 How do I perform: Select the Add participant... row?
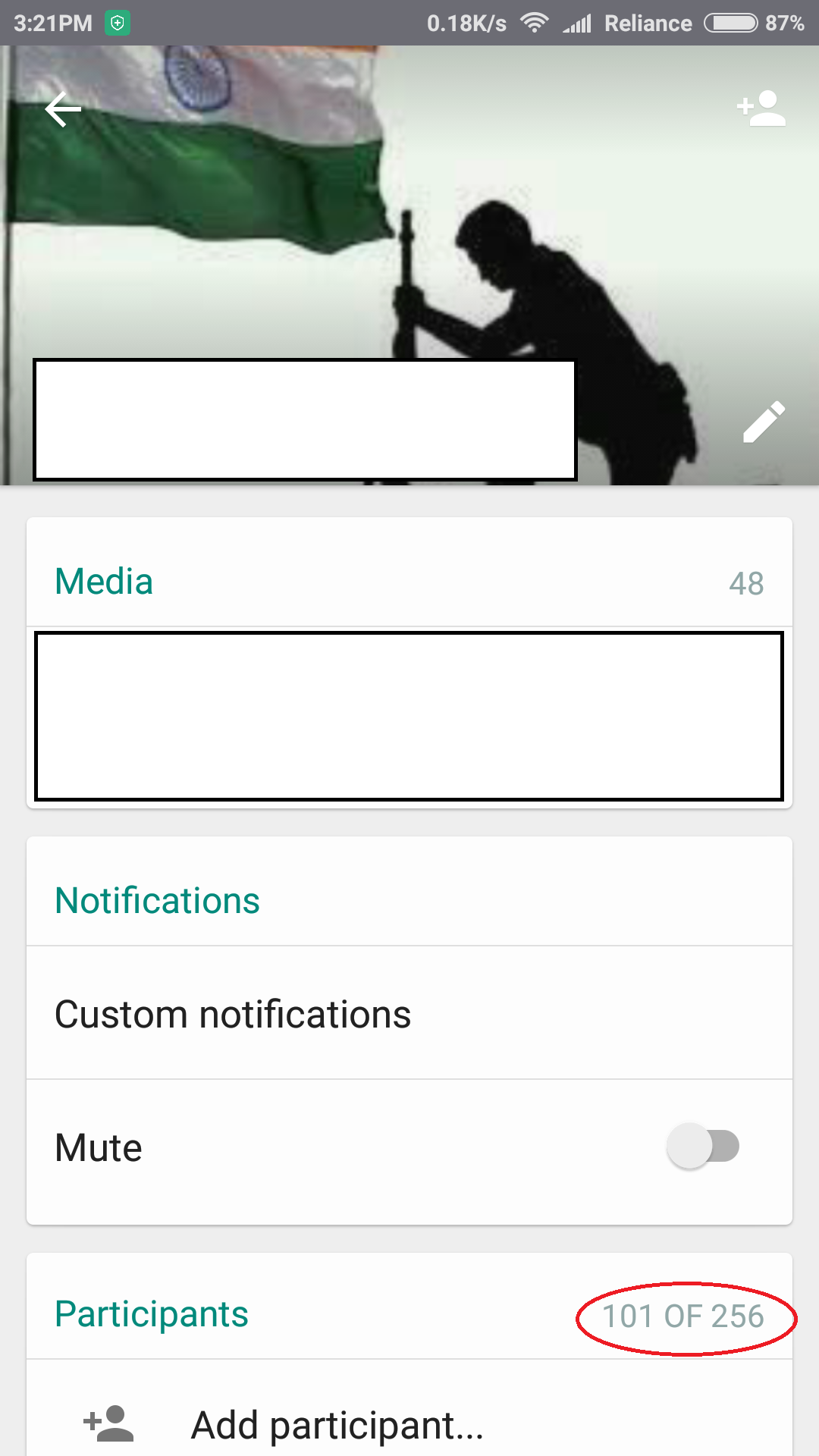336,1424
